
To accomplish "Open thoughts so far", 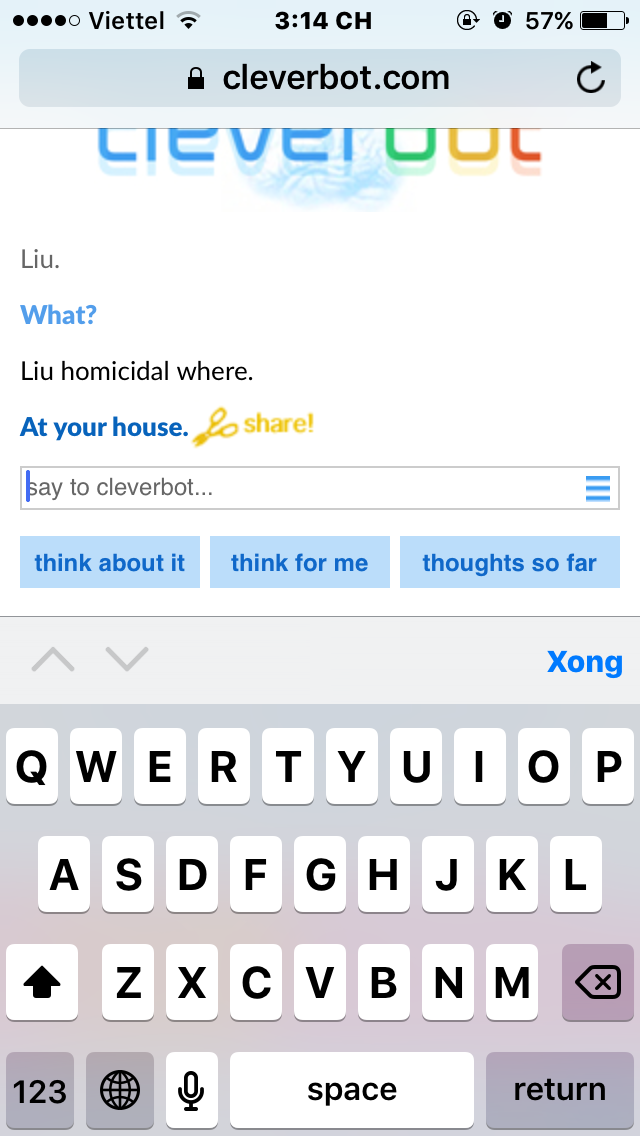I will pos(510,562).
